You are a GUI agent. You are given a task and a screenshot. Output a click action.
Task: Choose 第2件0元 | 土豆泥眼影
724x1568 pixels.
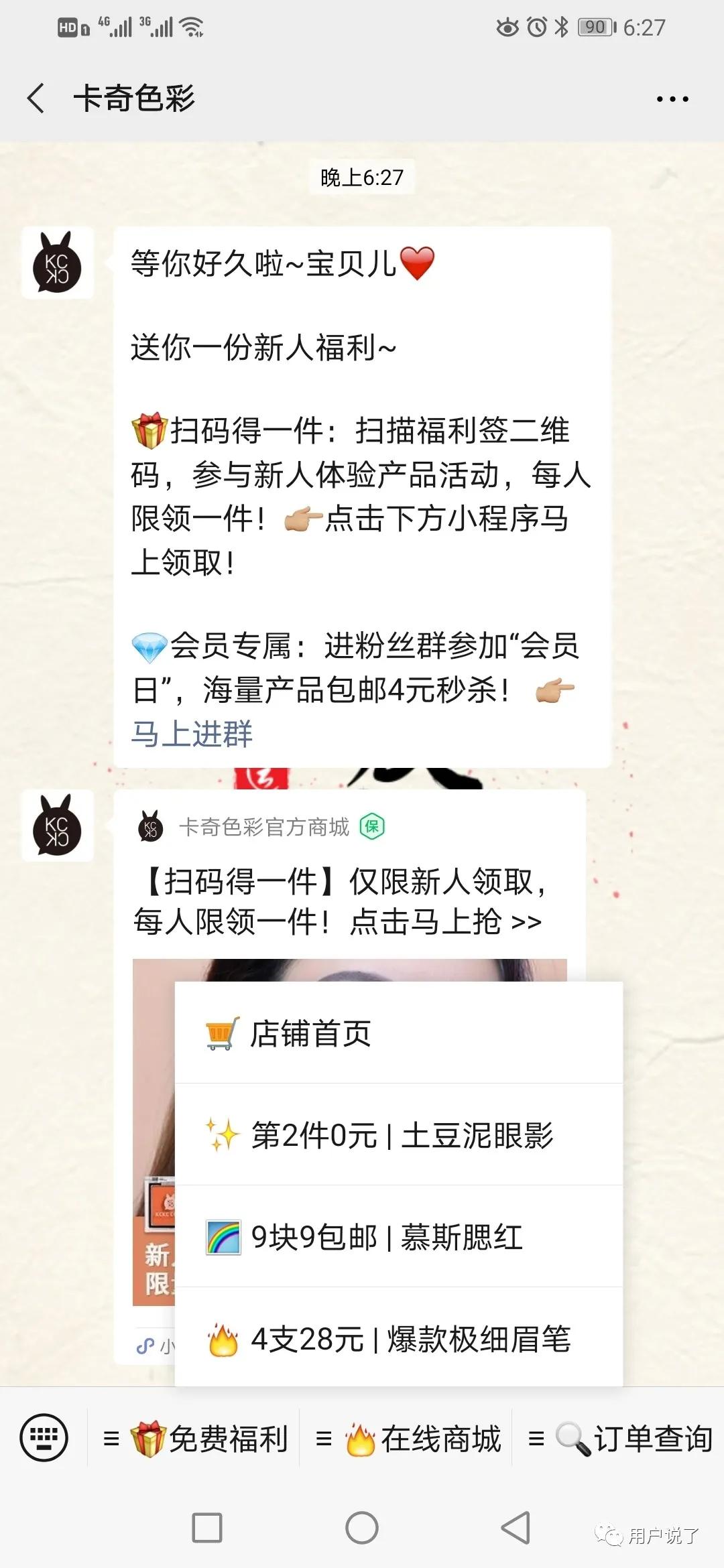(x=399, y=1135)
